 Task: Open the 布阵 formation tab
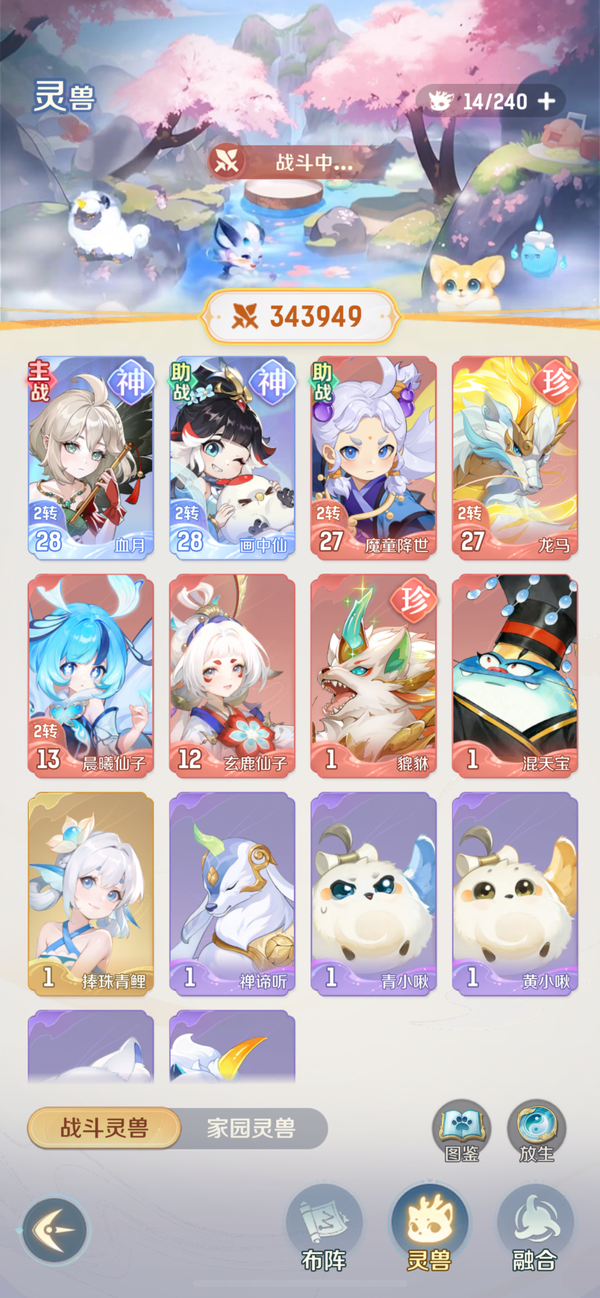coord(324,1228)
